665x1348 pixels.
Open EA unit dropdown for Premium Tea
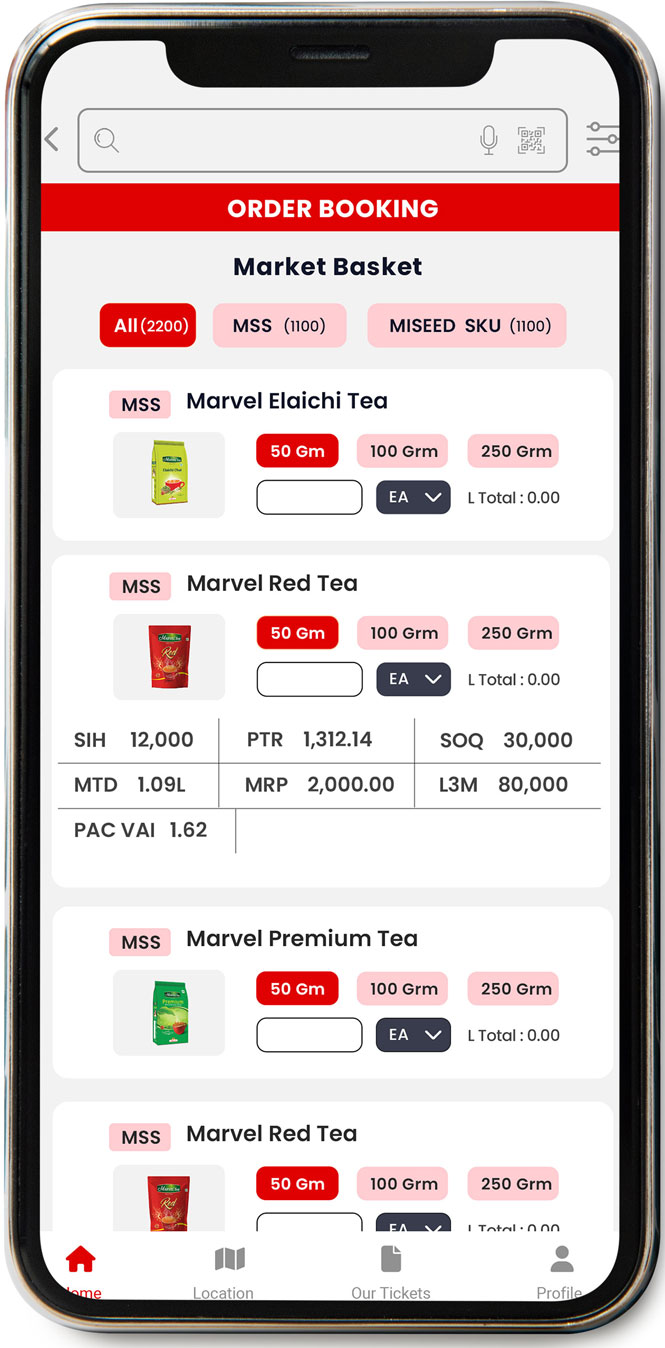[413, 1035]
